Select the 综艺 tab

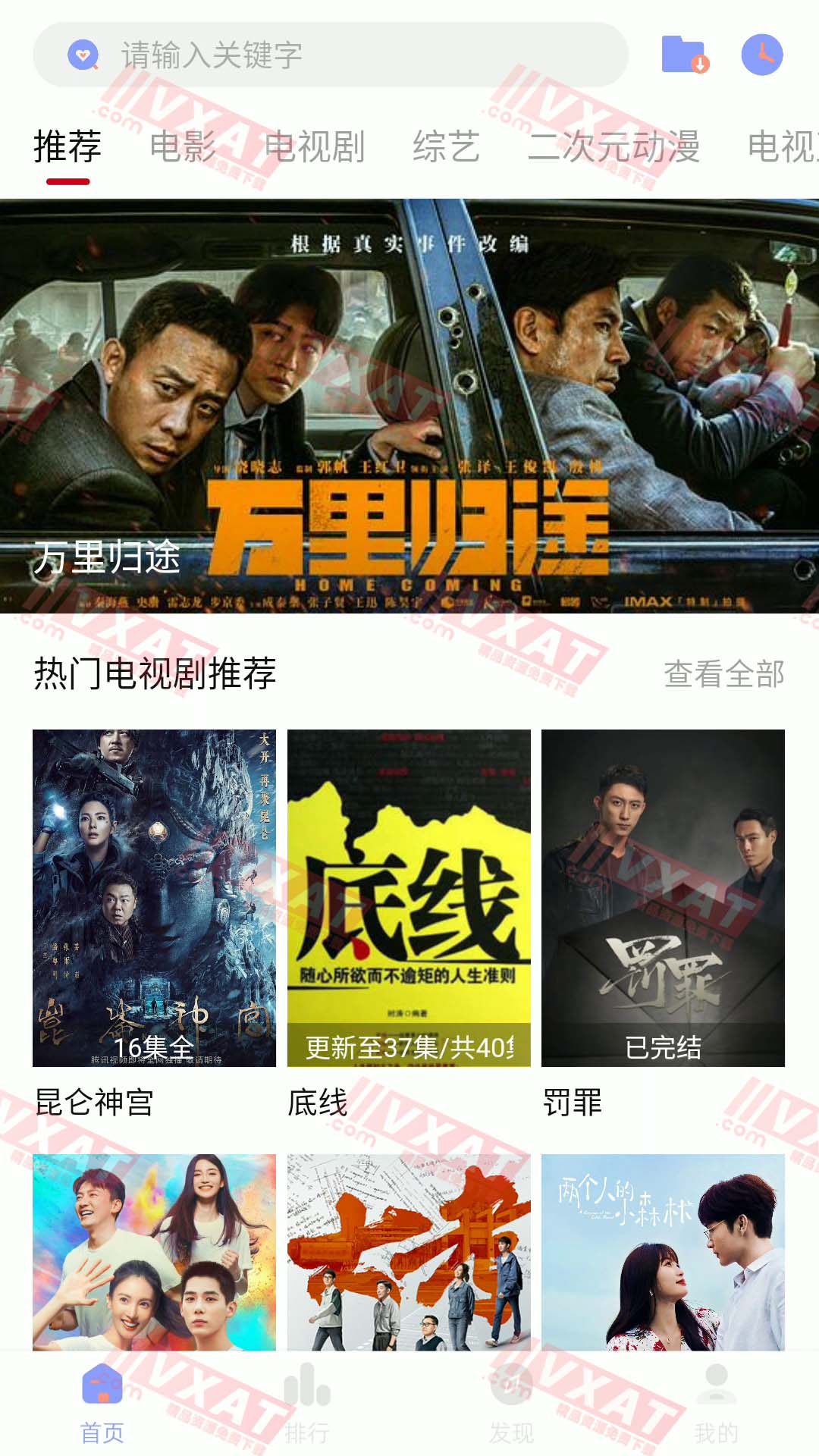(x=446, y=146)
